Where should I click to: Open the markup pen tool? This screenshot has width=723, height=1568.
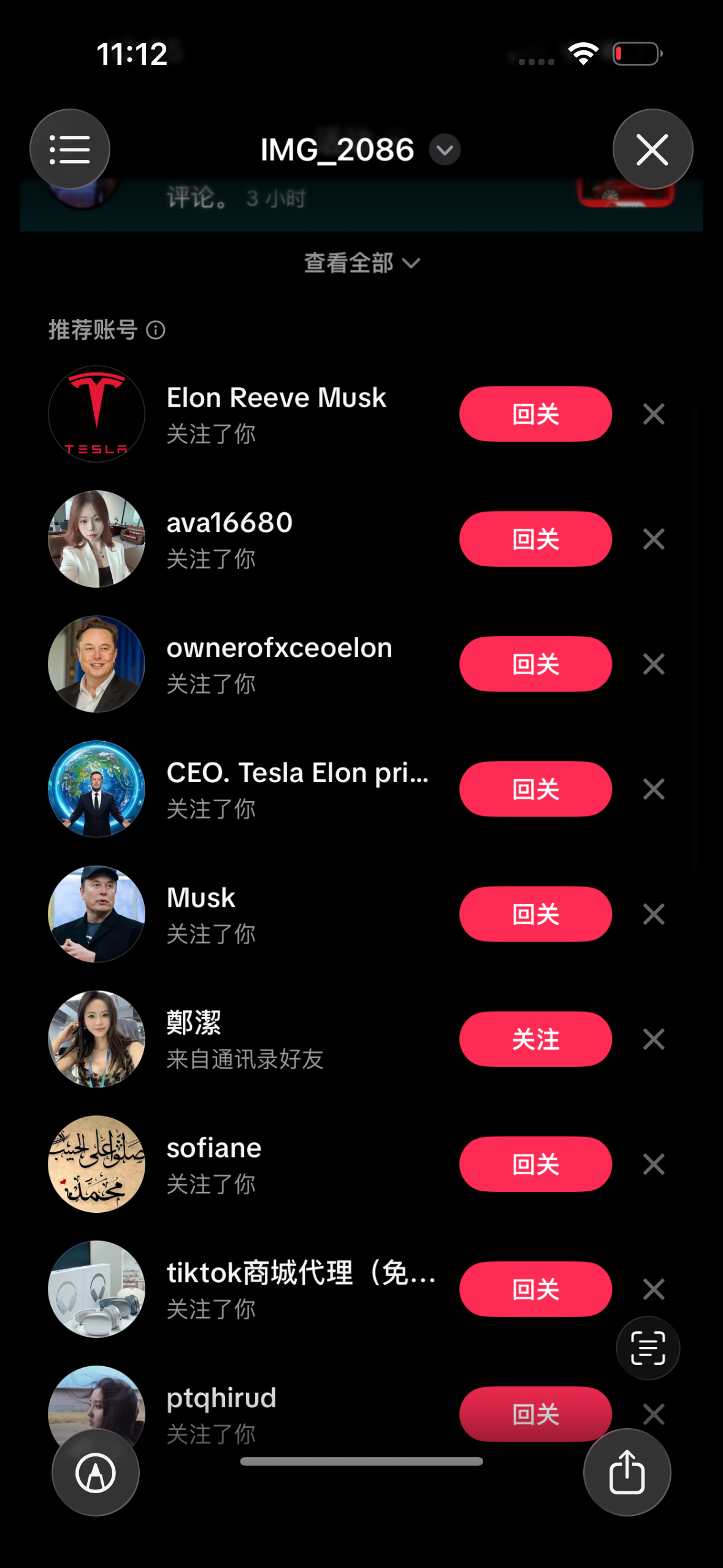[95, 1472]
